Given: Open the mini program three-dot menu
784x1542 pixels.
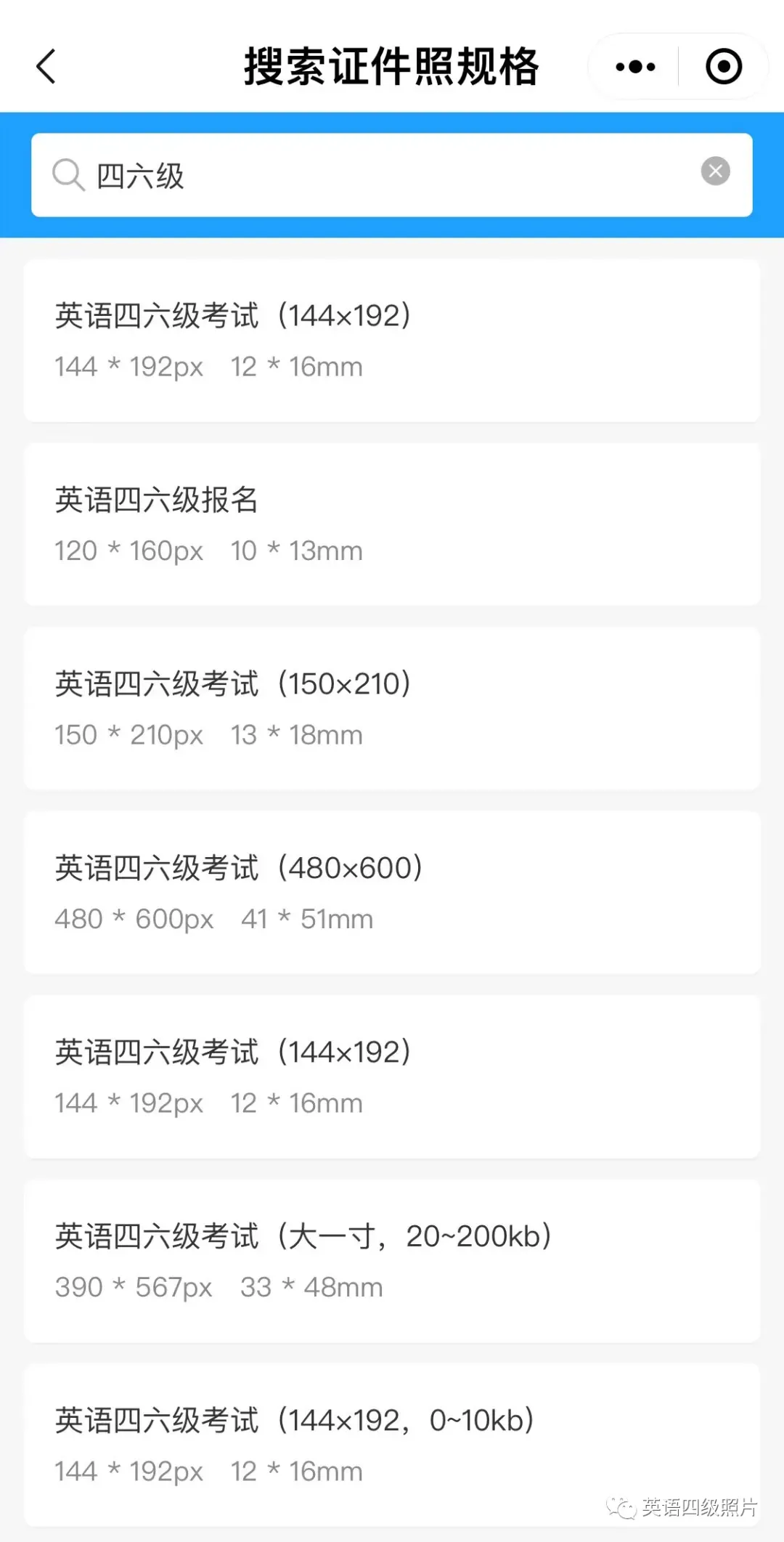Looking at the screenshot, I should pyautogui.click(x=635, y=67).
